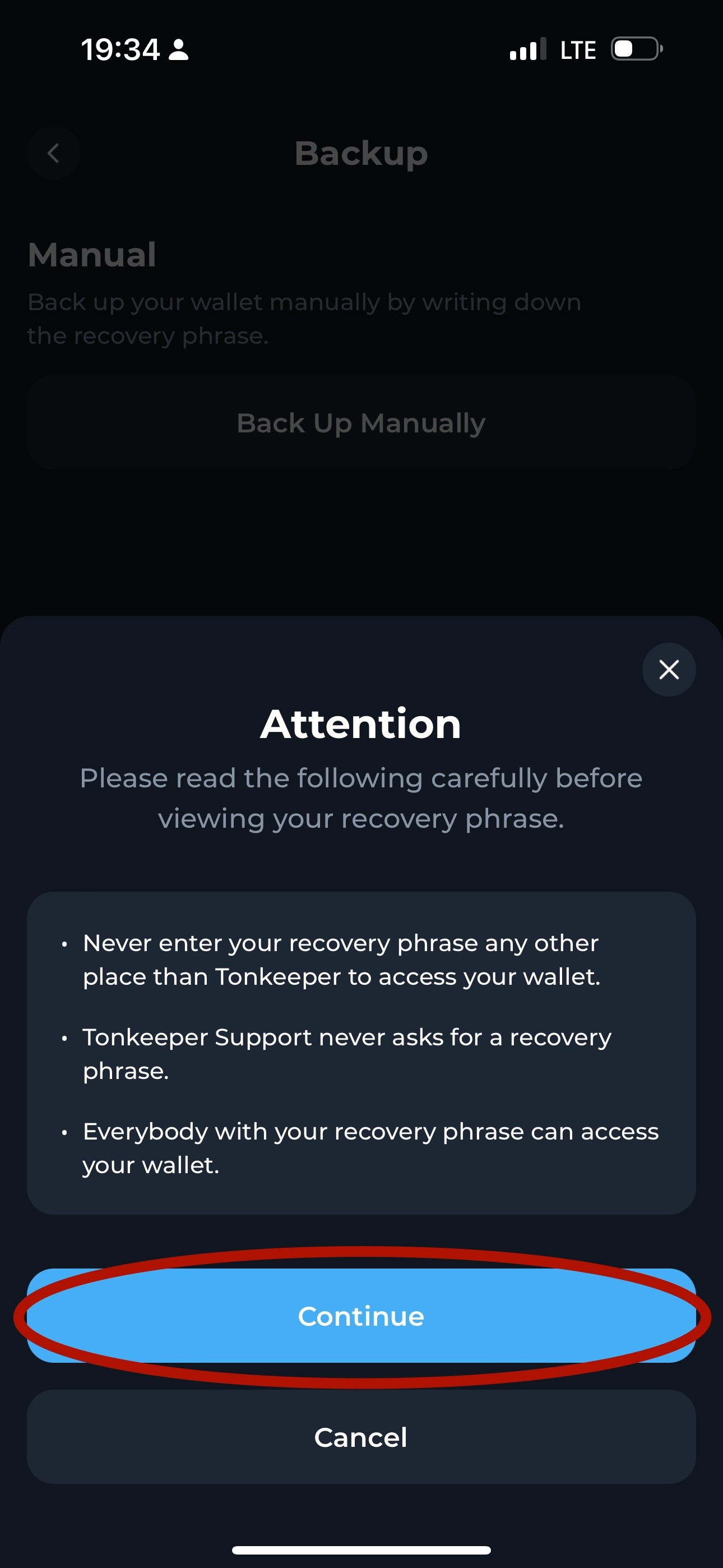Cancel the Attention dialog

coord(361,1437)
